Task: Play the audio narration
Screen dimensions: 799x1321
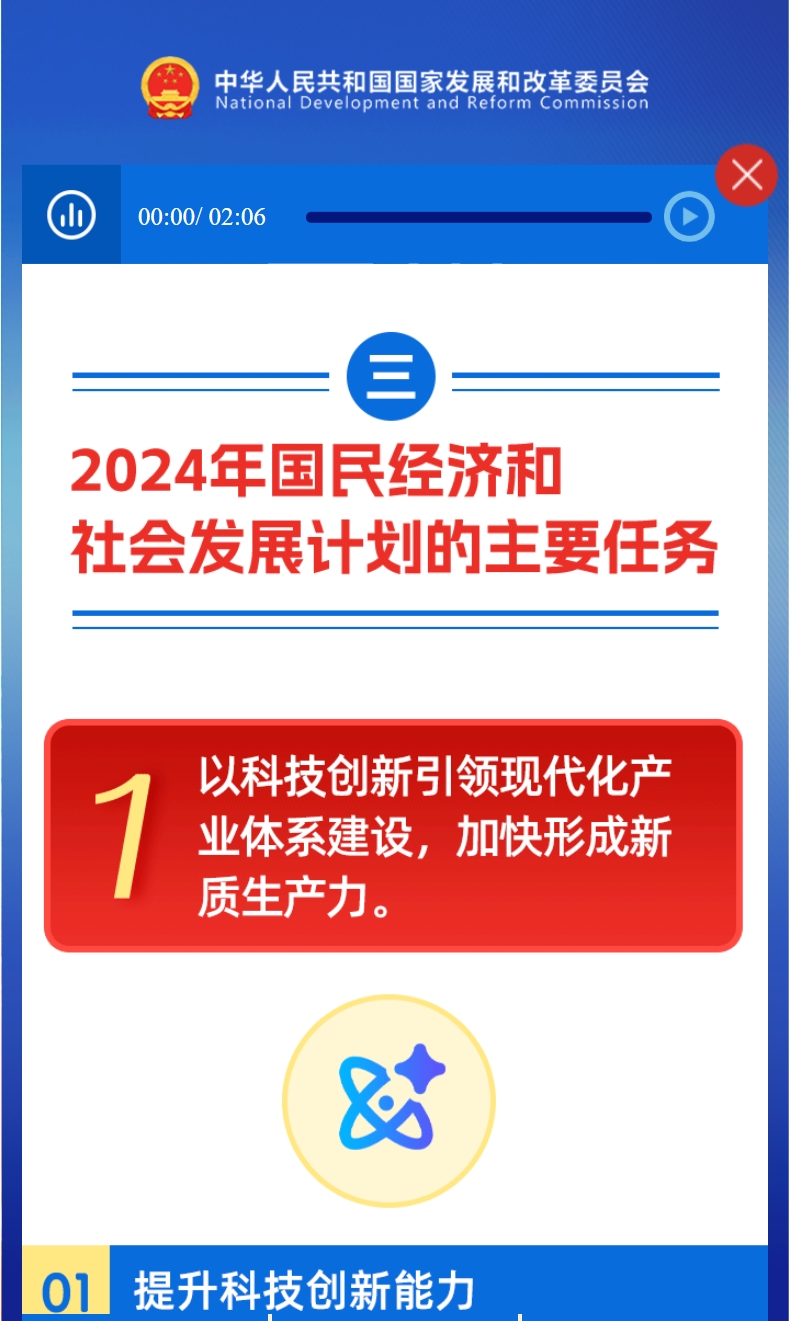Action: coord(689,217)
